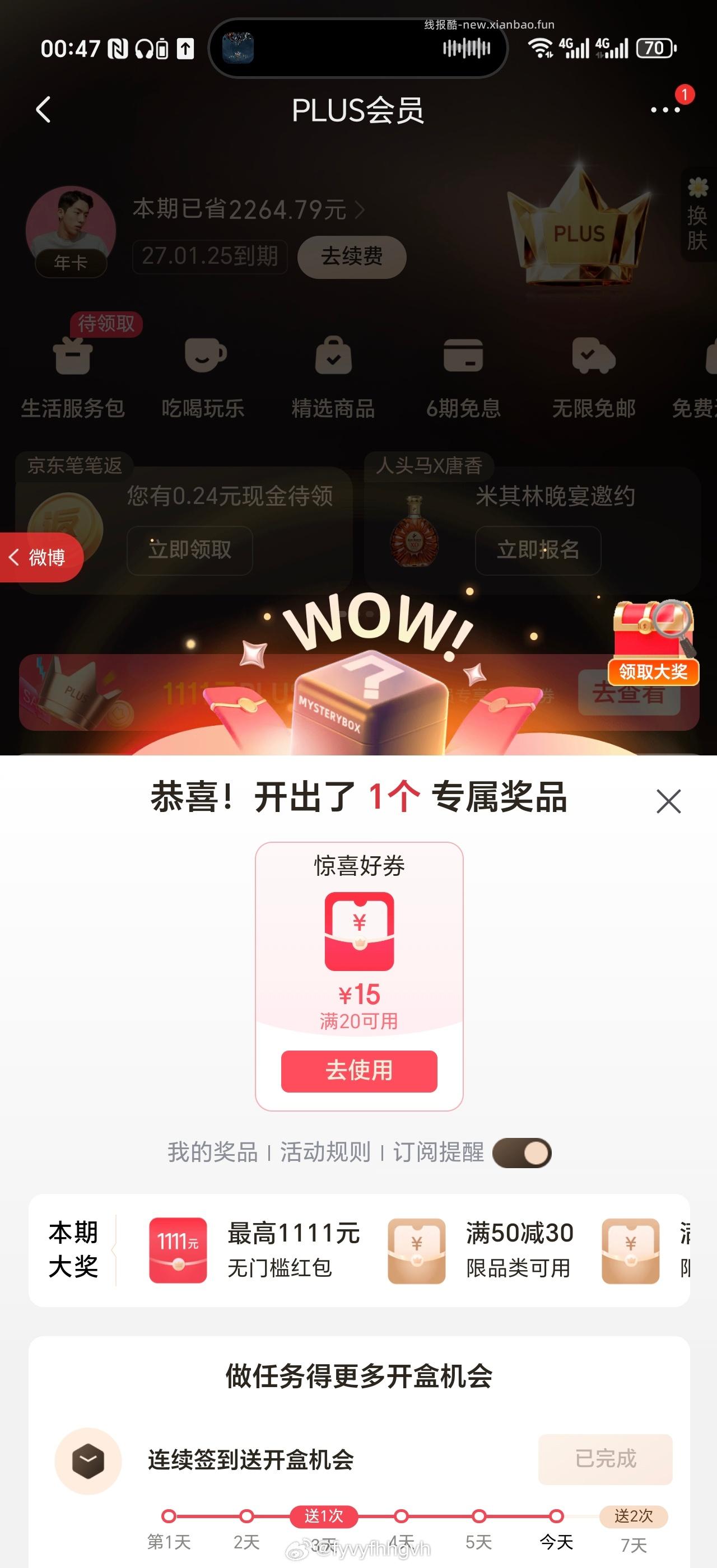Close the prize congratulations dialog

668,801
